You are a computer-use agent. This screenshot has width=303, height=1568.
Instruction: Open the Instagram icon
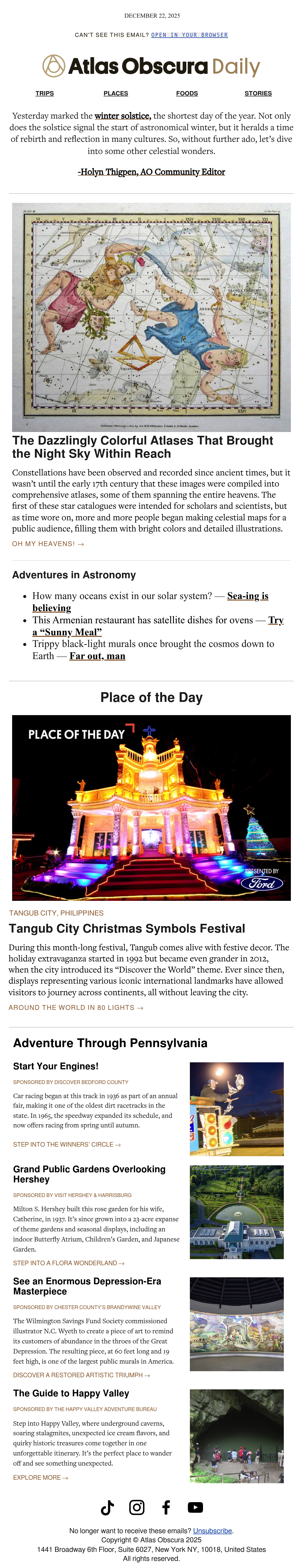(x=137, y=1507)
